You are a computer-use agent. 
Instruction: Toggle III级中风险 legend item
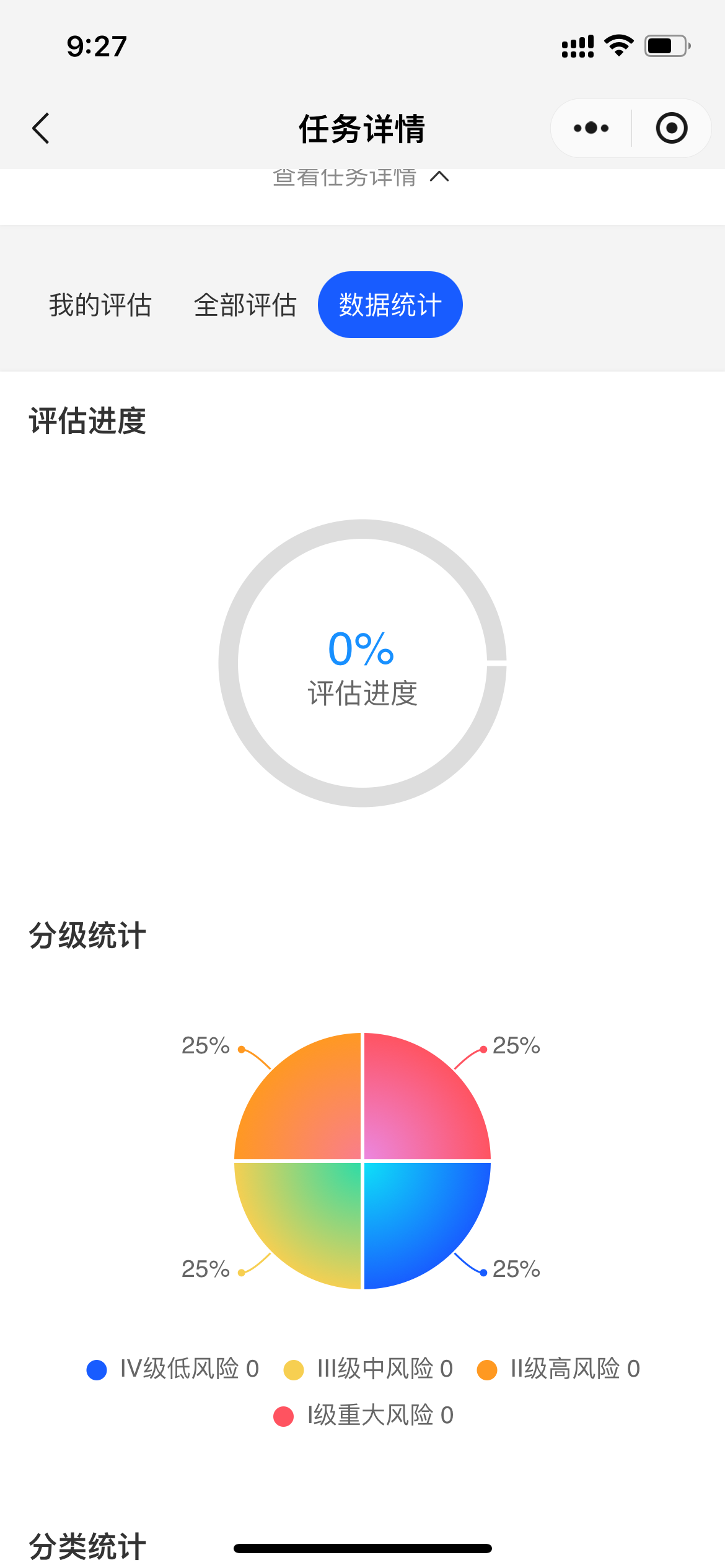tap(368, 1369)
